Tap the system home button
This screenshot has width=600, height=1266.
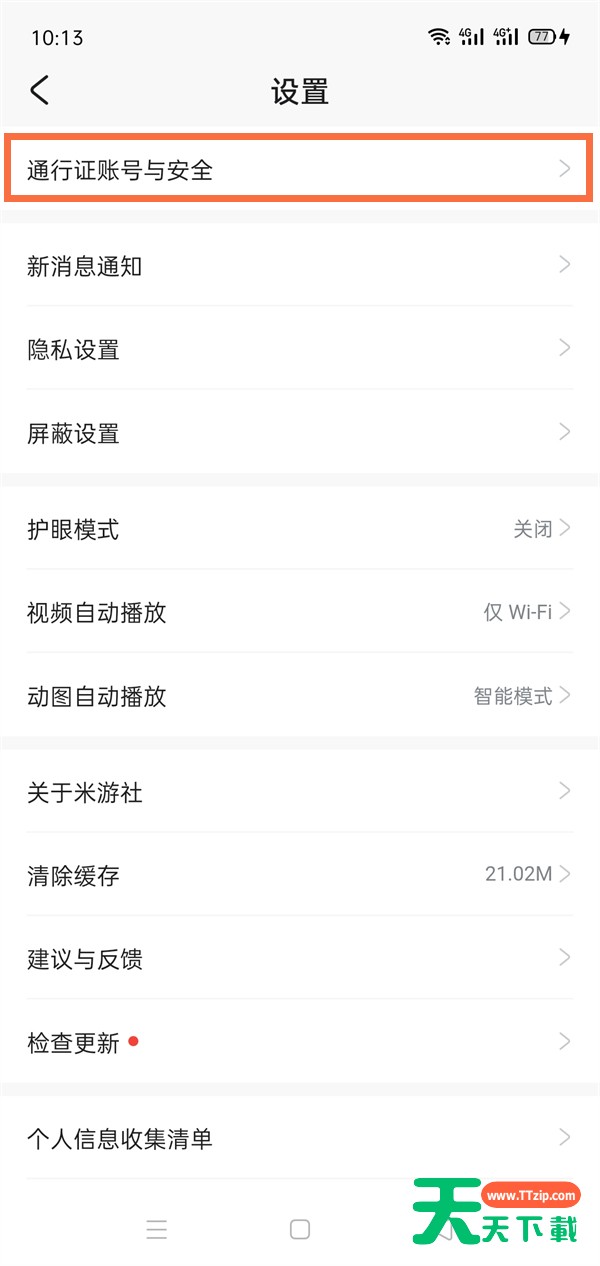(300, 1230)
